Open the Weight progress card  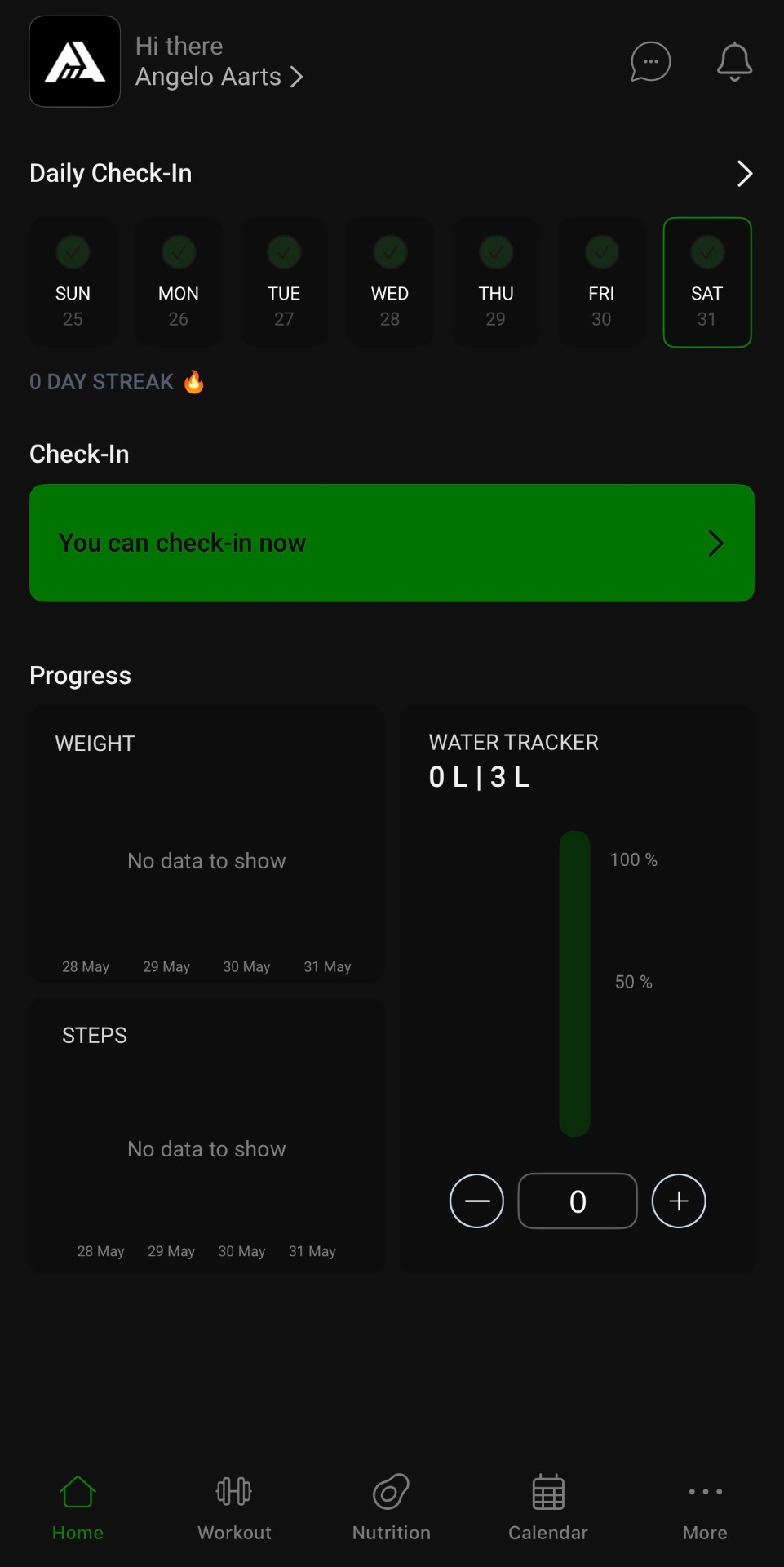click(x=206, y=844)
